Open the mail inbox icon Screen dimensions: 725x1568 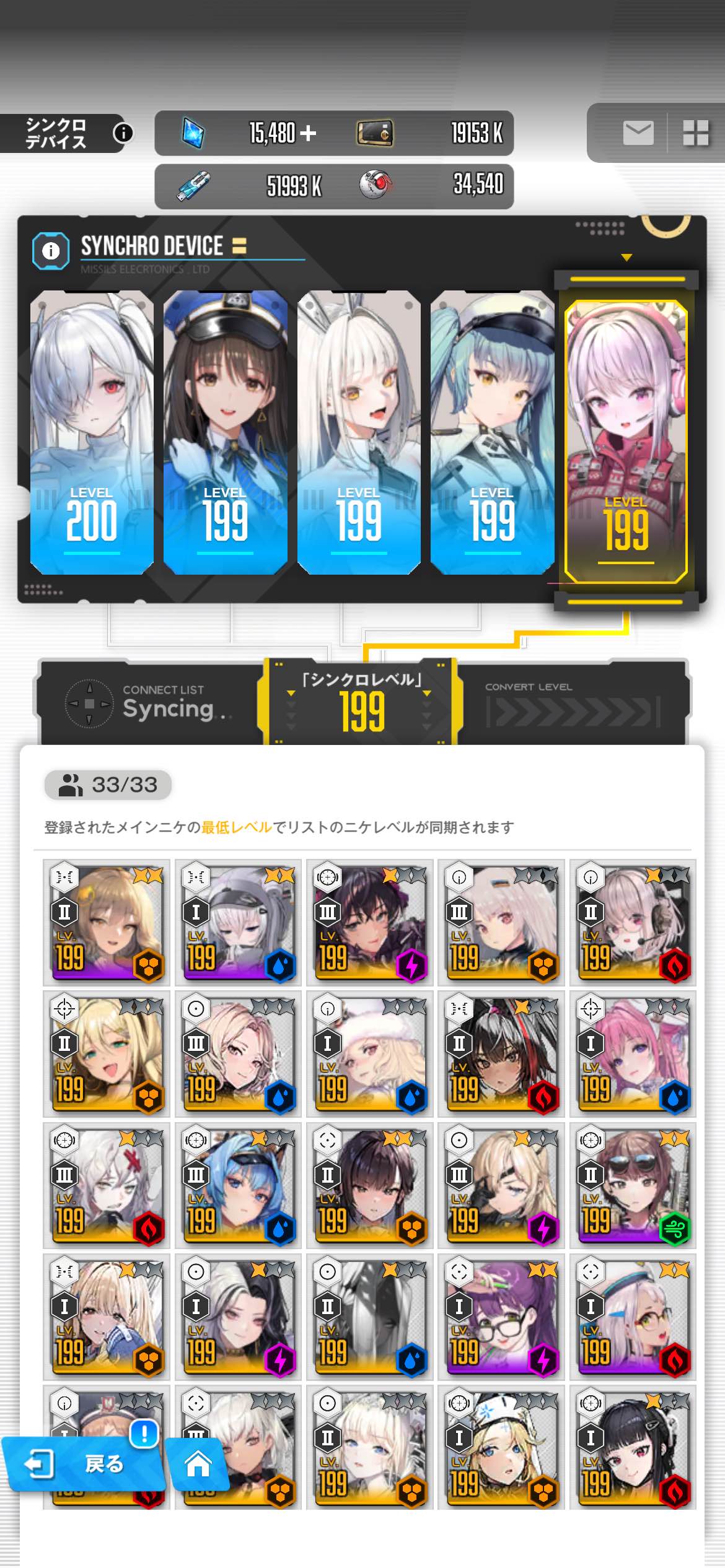pos(638,133)
